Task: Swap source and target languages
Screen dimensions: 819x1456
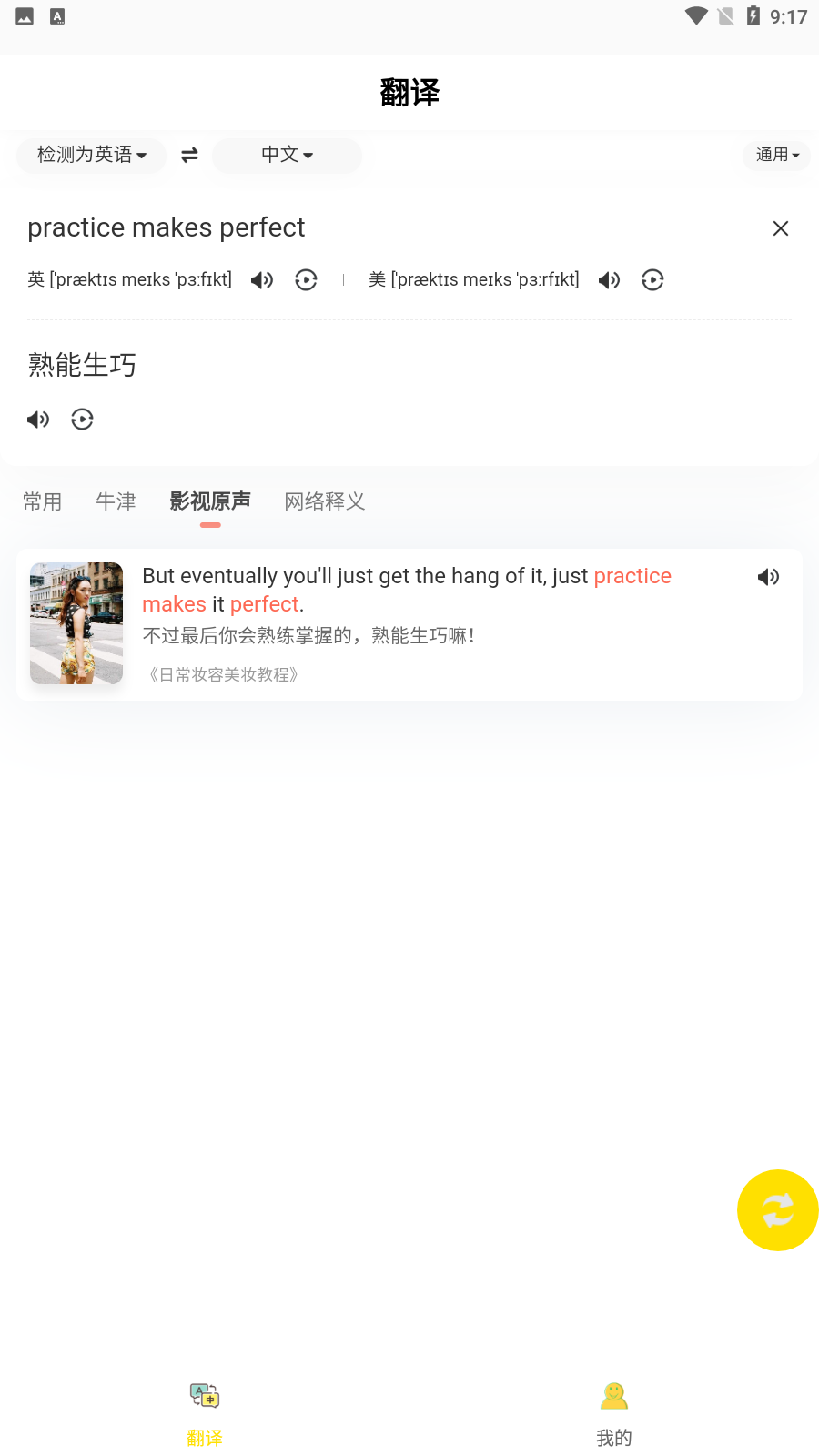Action: pyautogui.click(x=189, y=156)
